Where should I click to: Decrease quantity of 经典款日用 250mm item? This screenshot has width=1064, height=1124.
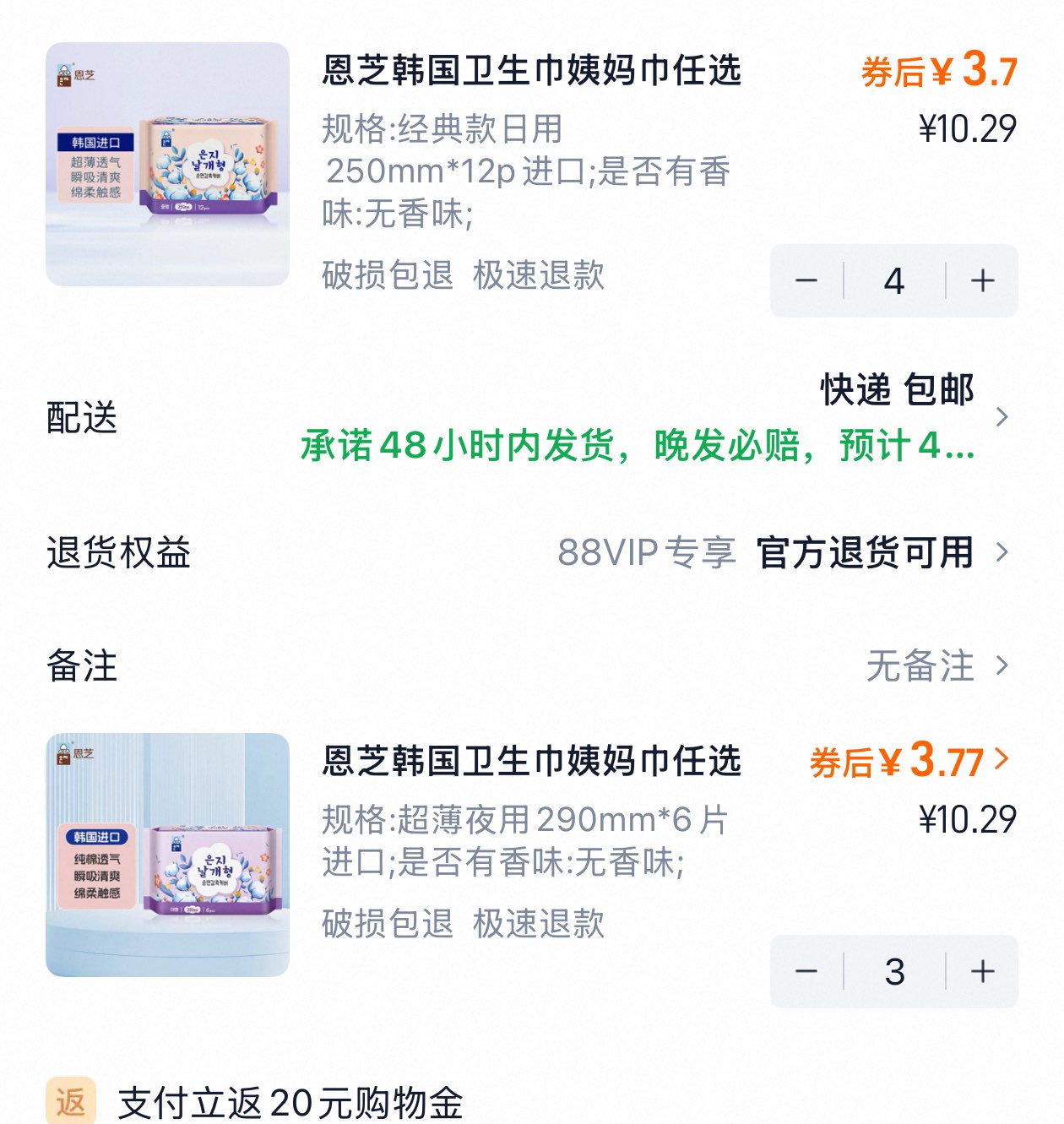[x=806, y=281]
